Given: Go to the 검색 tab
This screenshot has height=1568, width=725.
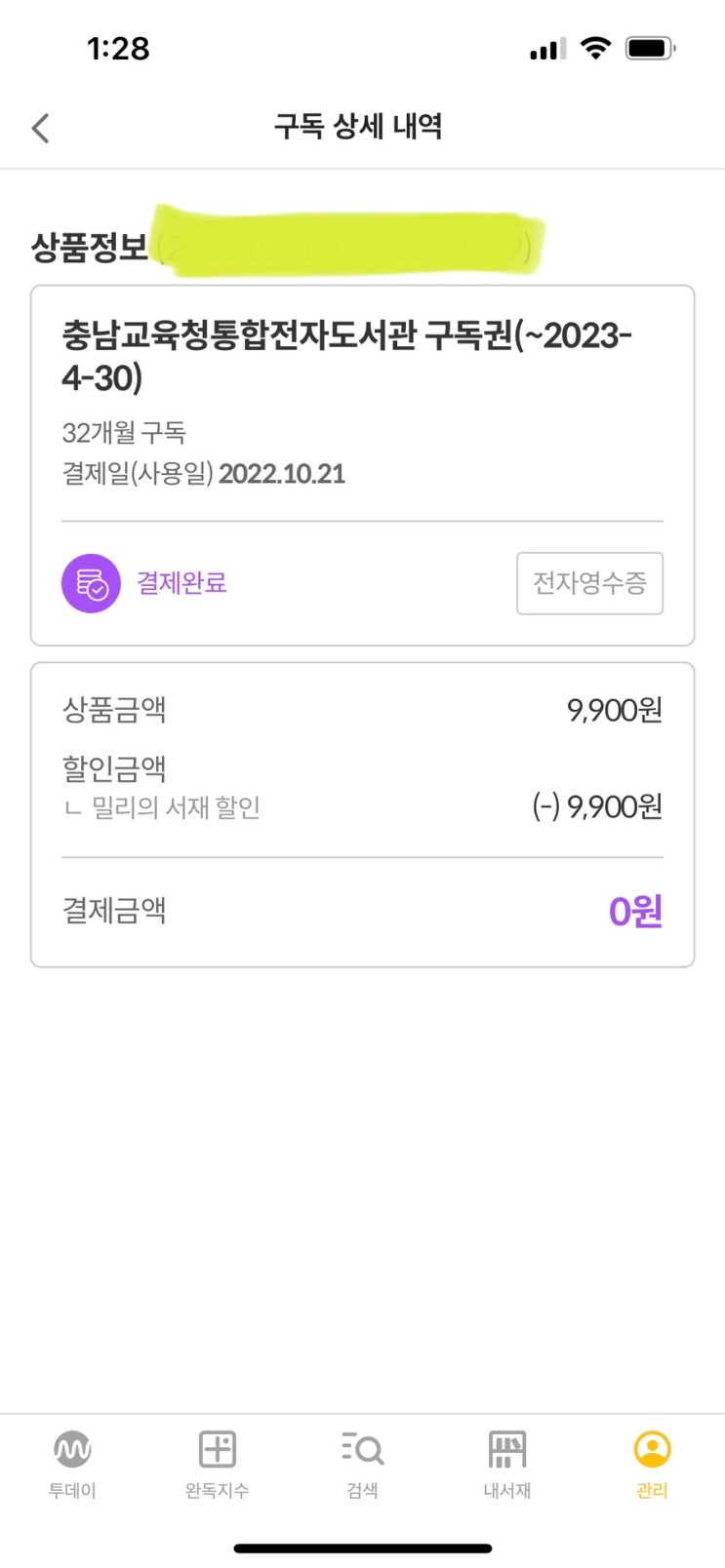Looking at the screenshot, I should [x=362, y=1463].
